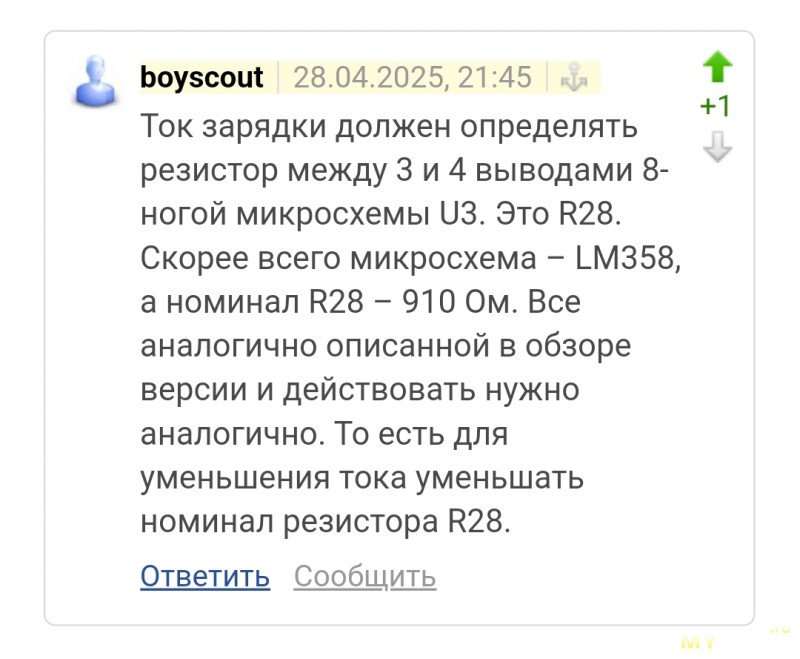The image size is (800, 659).
Task: Upvote the comment by boyscout
Action: [717, 67]
